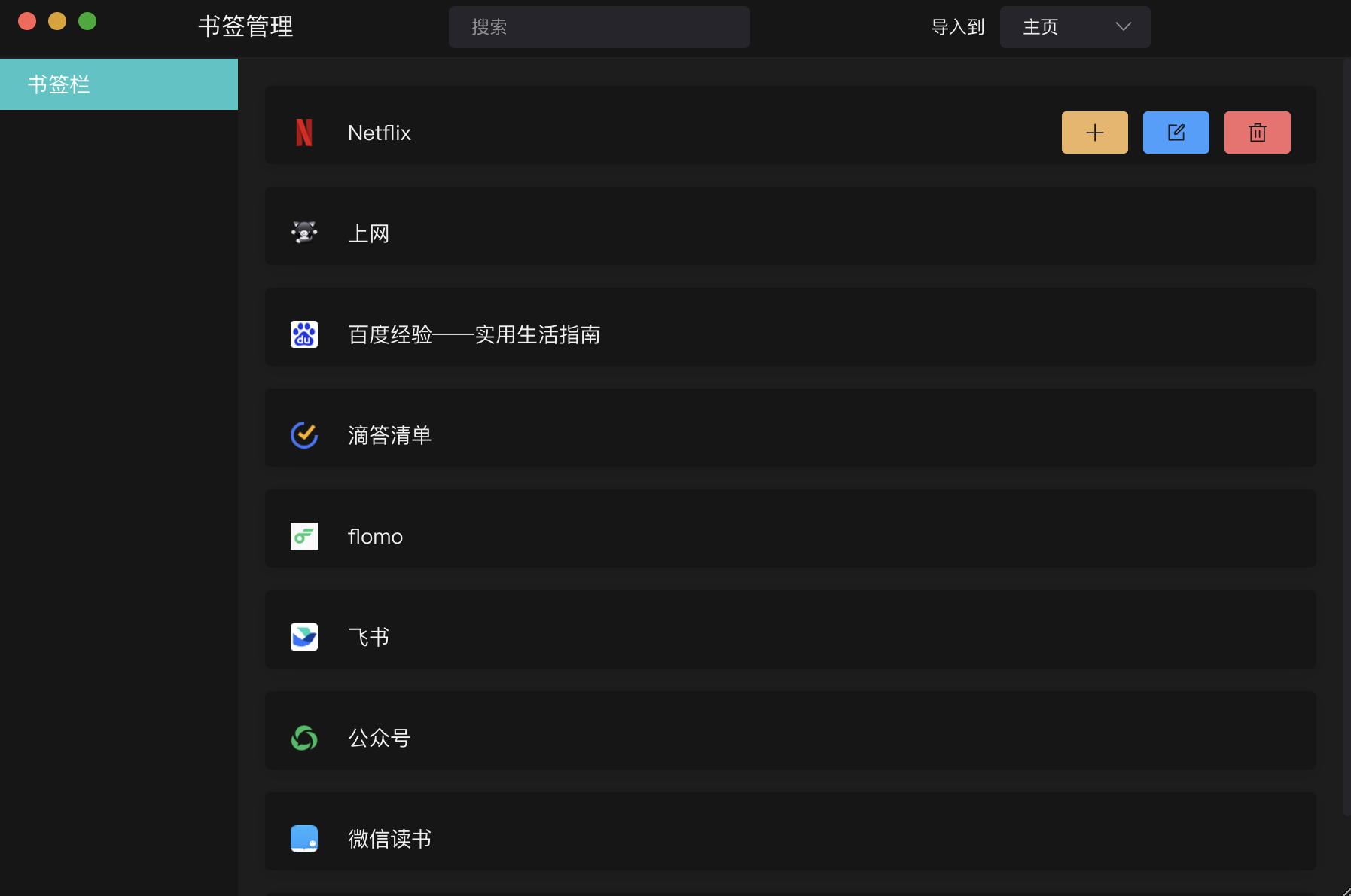Expand the 主页 import destination dropdown
The width and height of the screenshot is (1351, 896).
pos(1075,27)
